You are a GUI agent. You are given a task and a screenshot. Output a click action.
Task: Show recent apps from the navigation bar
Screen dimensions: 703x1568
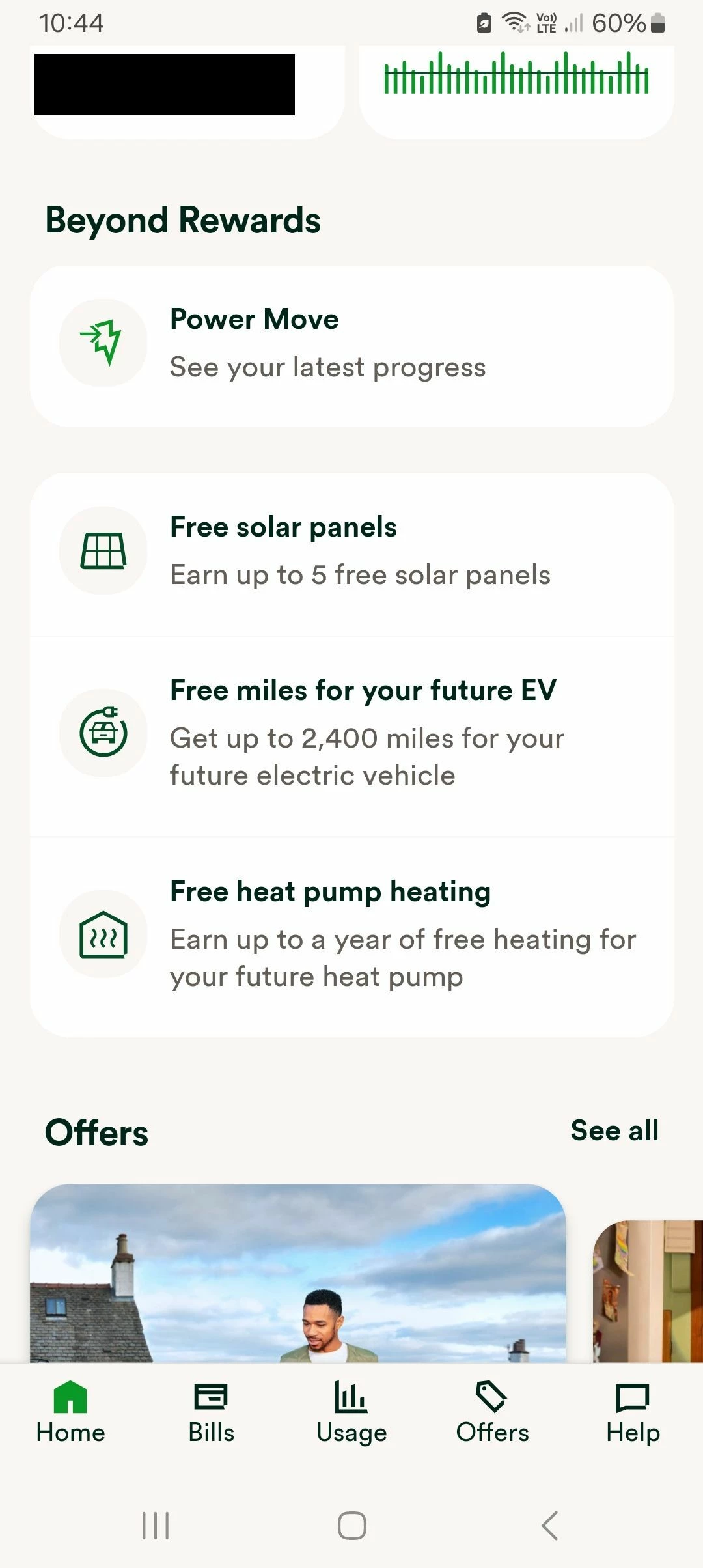click(x=156, y=1526)
